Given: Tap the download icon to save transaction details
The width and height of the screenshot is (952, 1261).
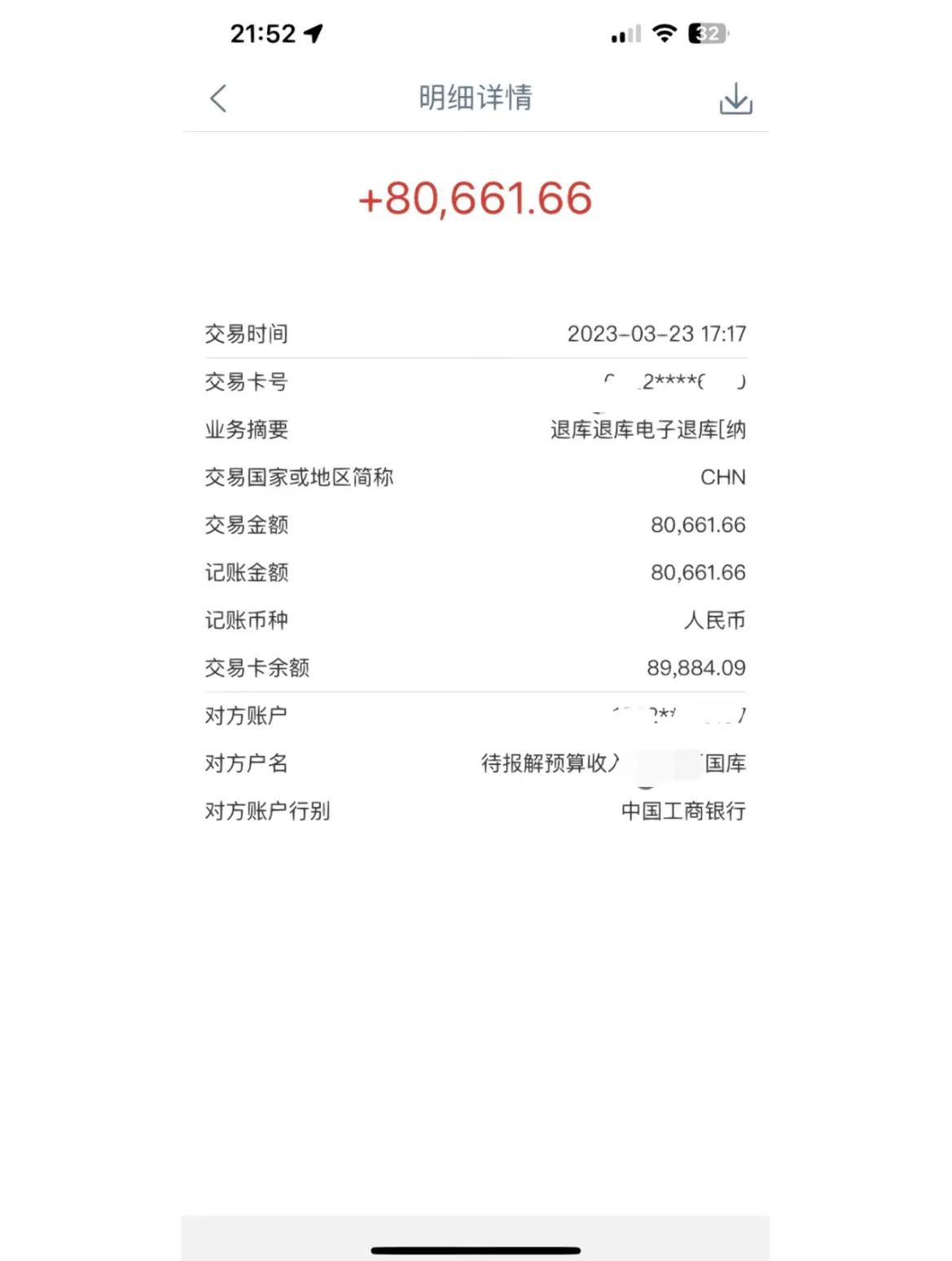Looking at the screenshot, I should 734,99.
